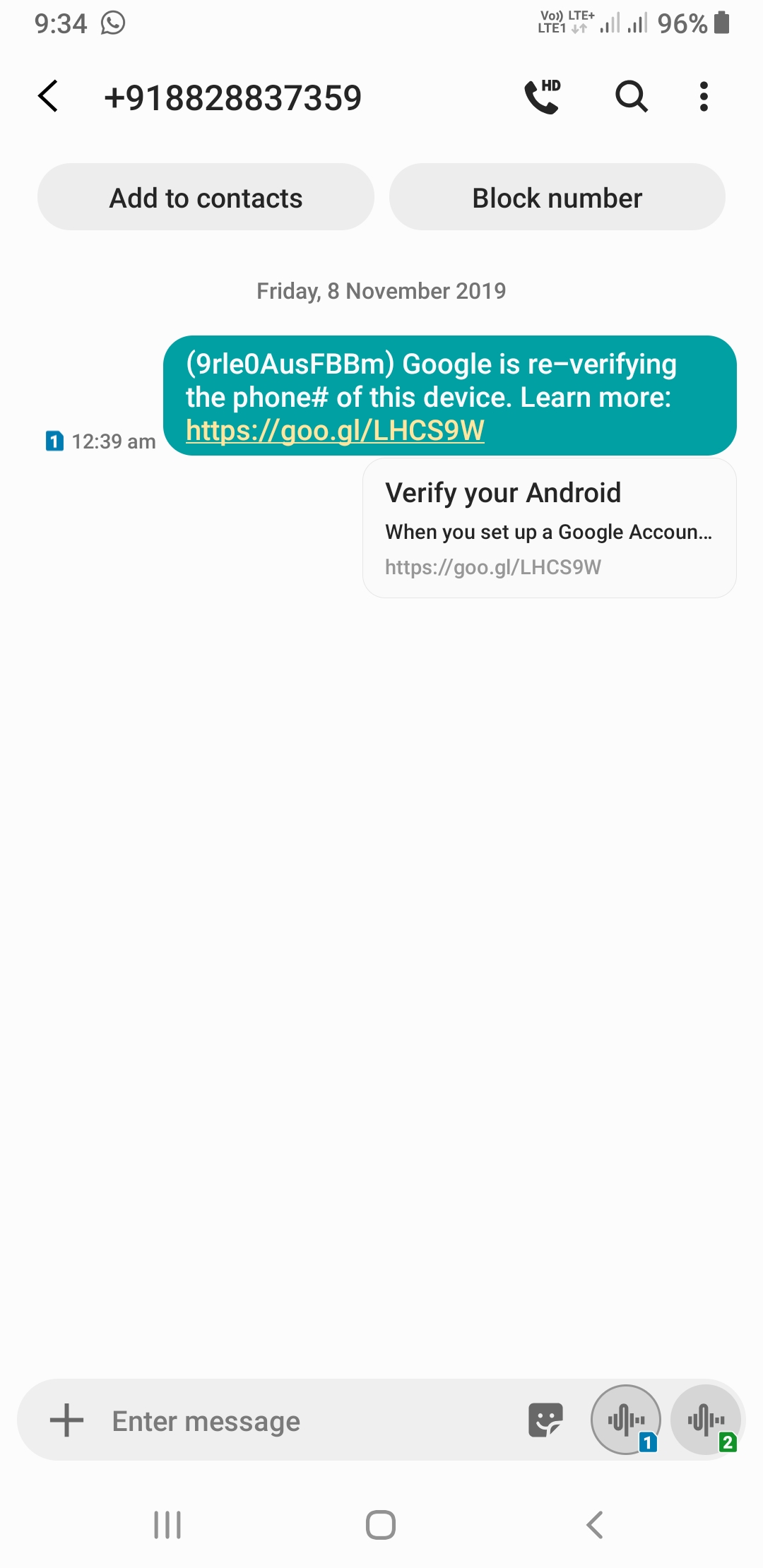
Task: Open the Verify your Android preview card
Action: [x=549, y=528]
